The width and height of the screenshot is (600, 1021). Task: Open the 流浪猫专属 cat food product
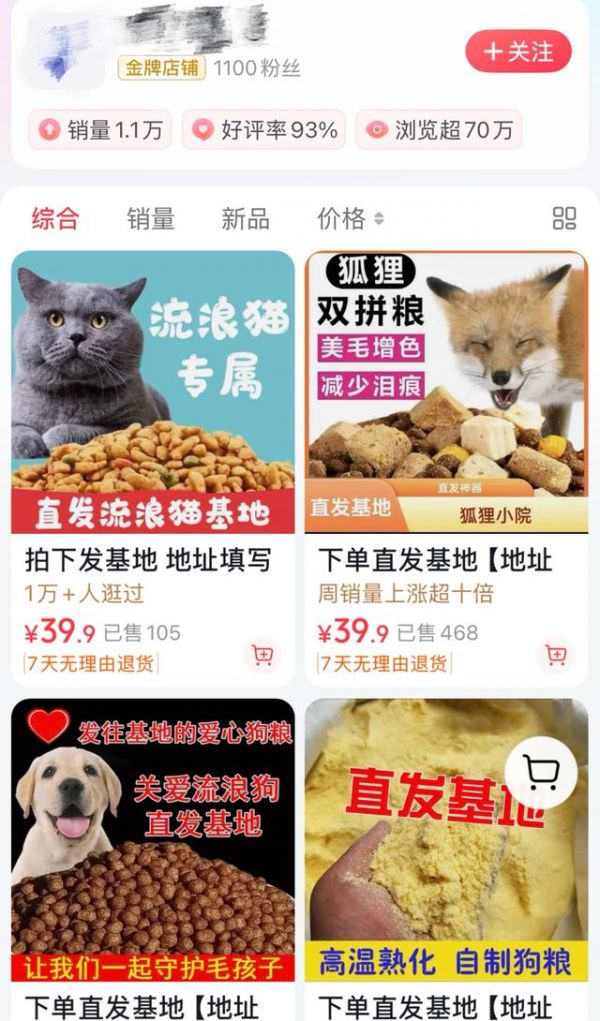(153, 392)
